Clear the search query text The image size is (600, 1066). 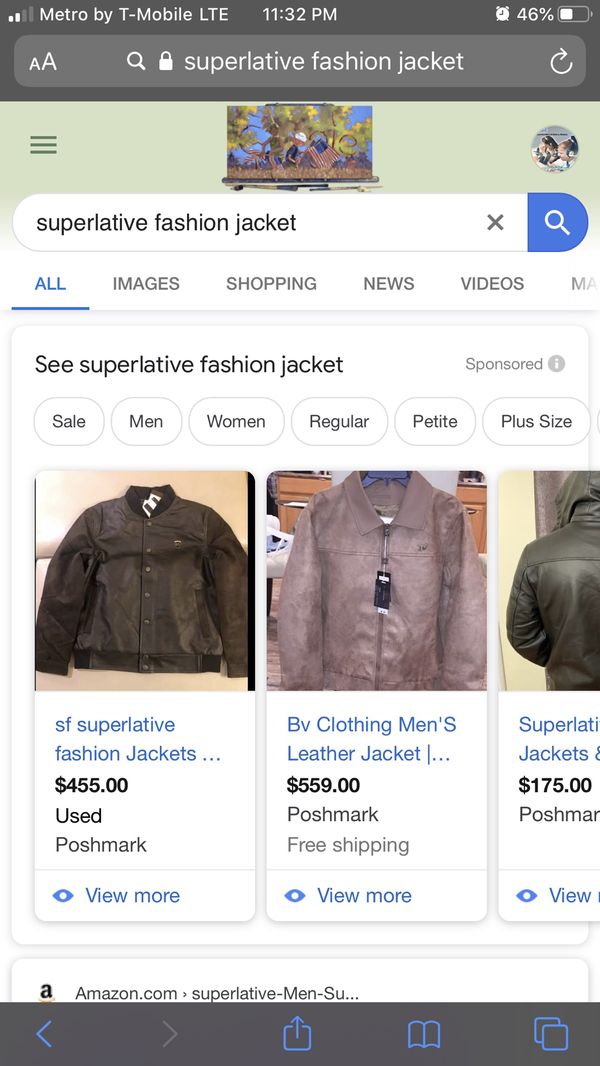[495, 222]
